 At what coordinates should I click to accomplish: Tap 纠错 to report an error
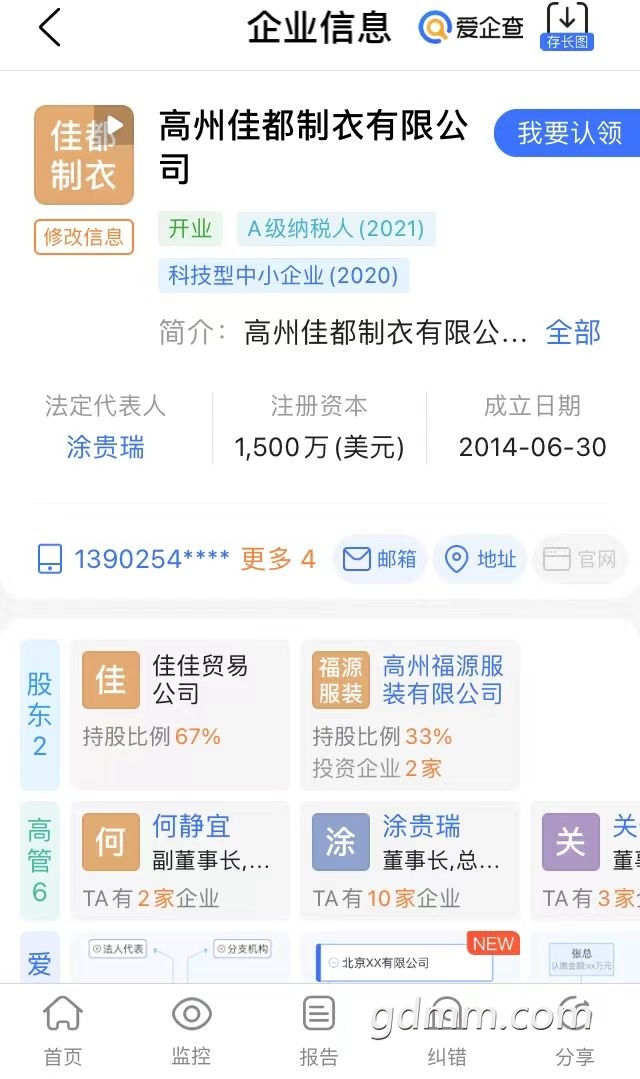click(446, 1030)
